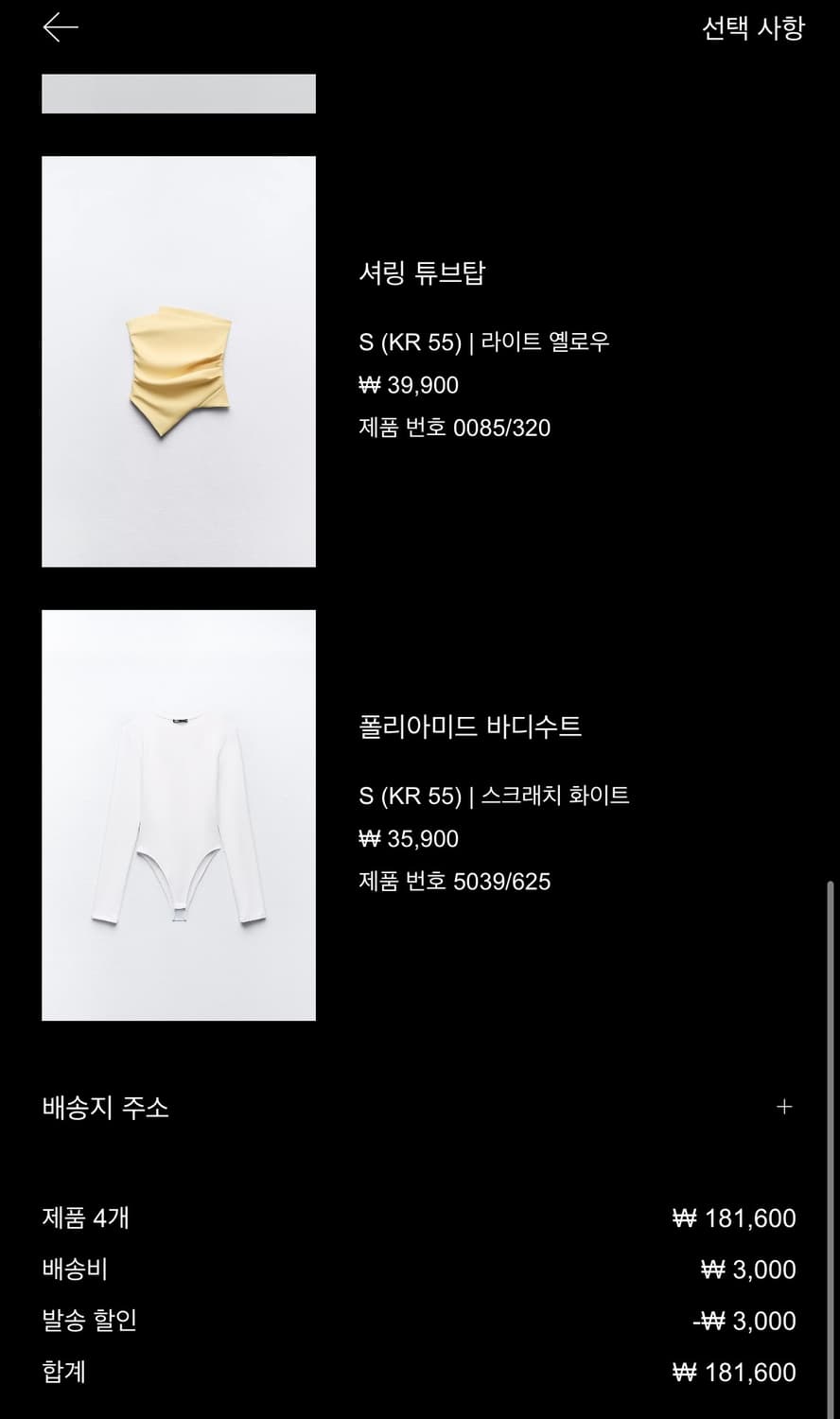The image size is (840, 1419).
Task: Click the back arrow icon
Action: (x=60, y=26)
